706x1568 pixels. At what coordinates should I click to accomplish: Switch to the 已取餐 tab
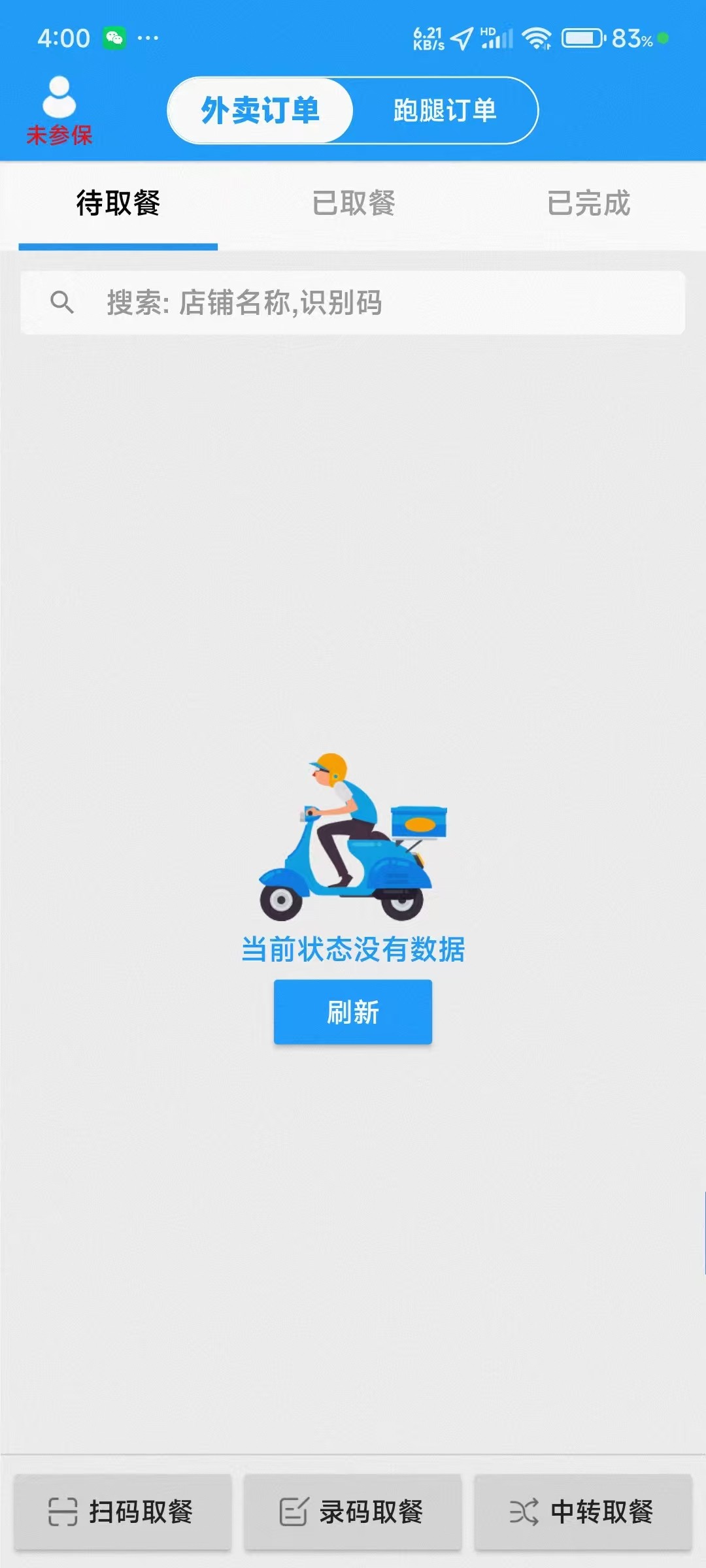pyautogui.click(x=353, y=203)
